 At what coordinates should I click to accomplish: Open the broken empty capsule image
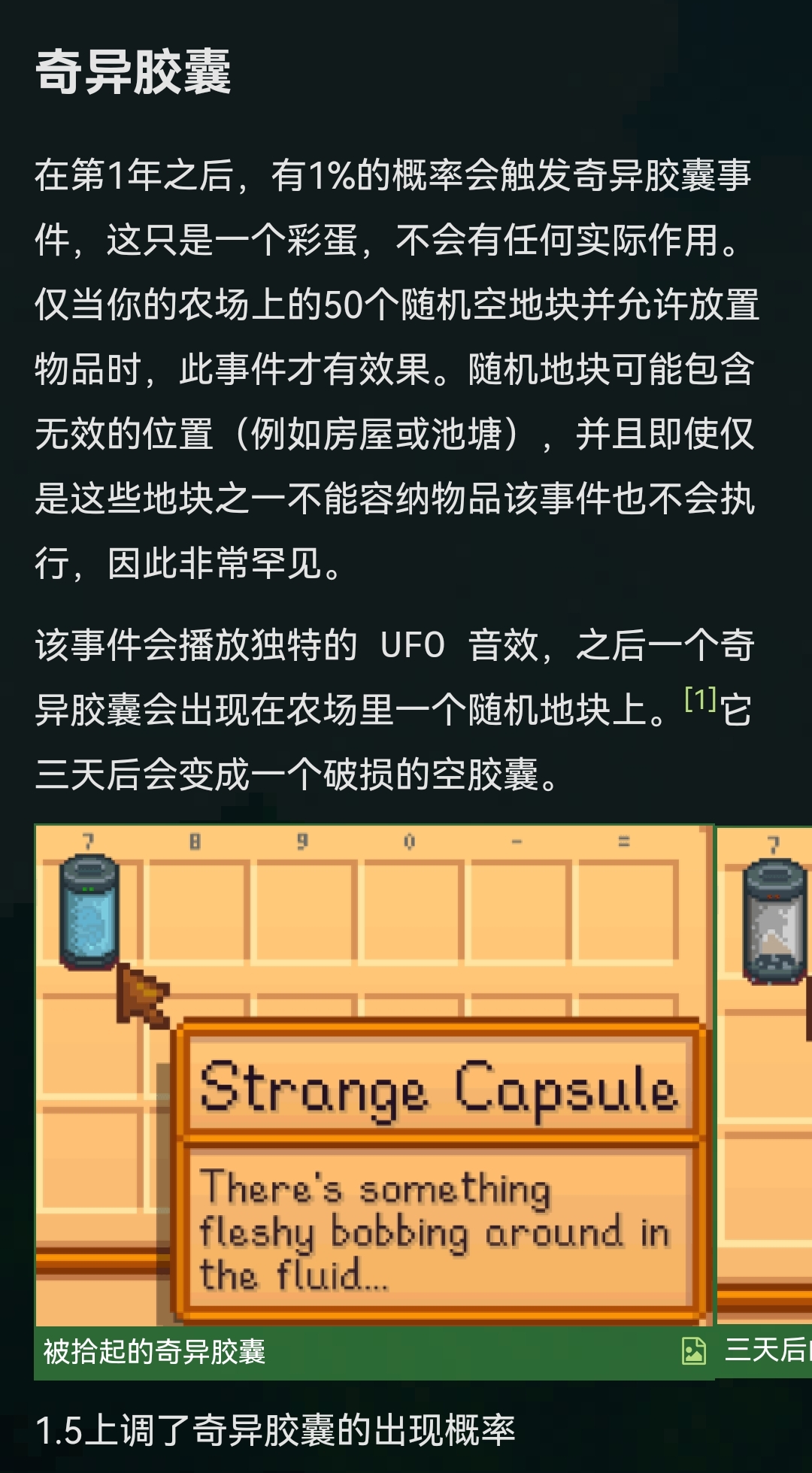765,1075
